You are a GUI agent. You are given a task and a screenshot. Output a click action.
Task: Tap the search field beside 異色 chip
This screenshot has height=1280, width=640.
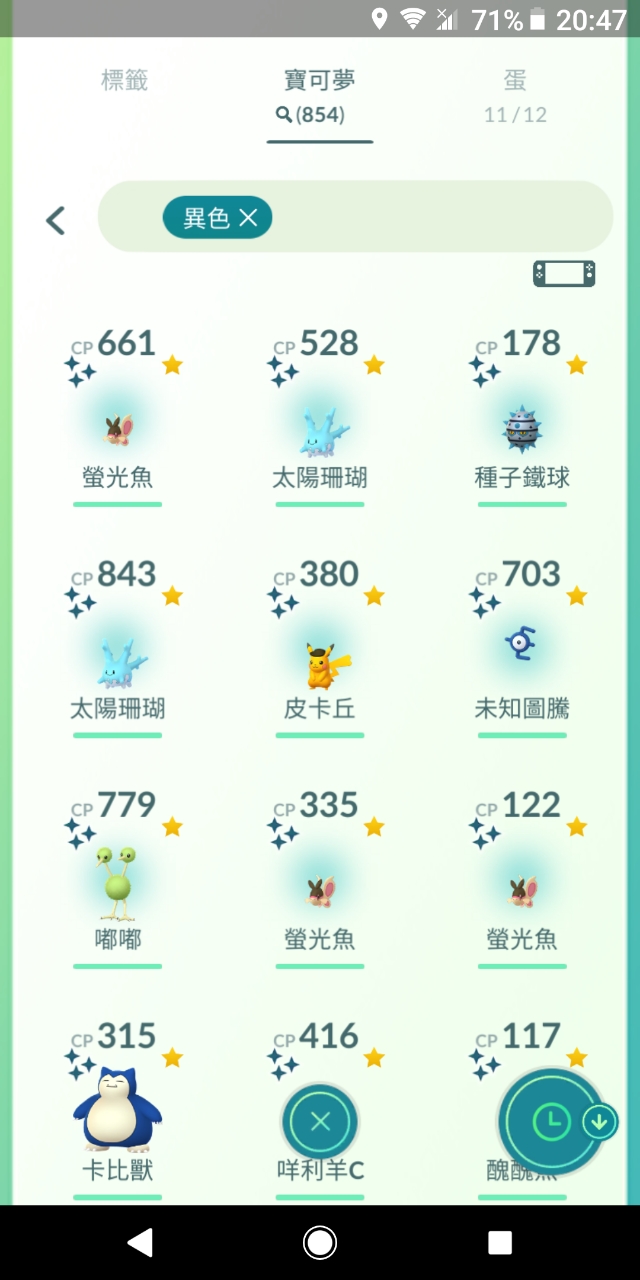tap(440, 217)
